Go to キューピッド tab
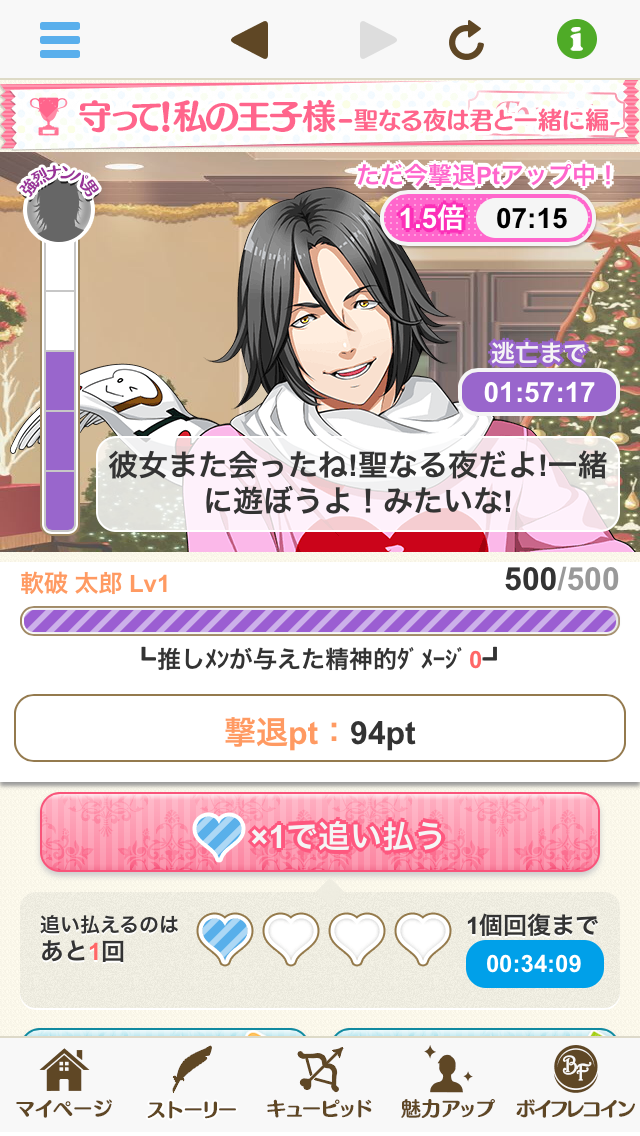Screen dimensions: 640x1136 pyautogui.click(x=320, y=1085)
